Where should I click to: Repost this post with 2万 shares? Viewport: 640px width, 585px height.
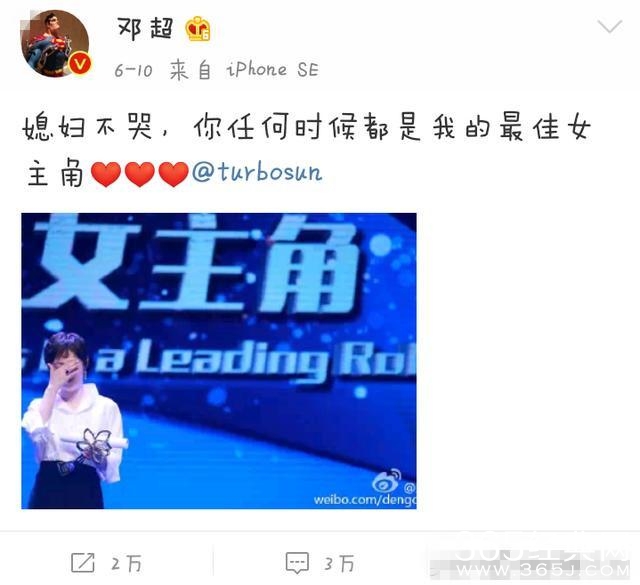click(x=106, y=563)
